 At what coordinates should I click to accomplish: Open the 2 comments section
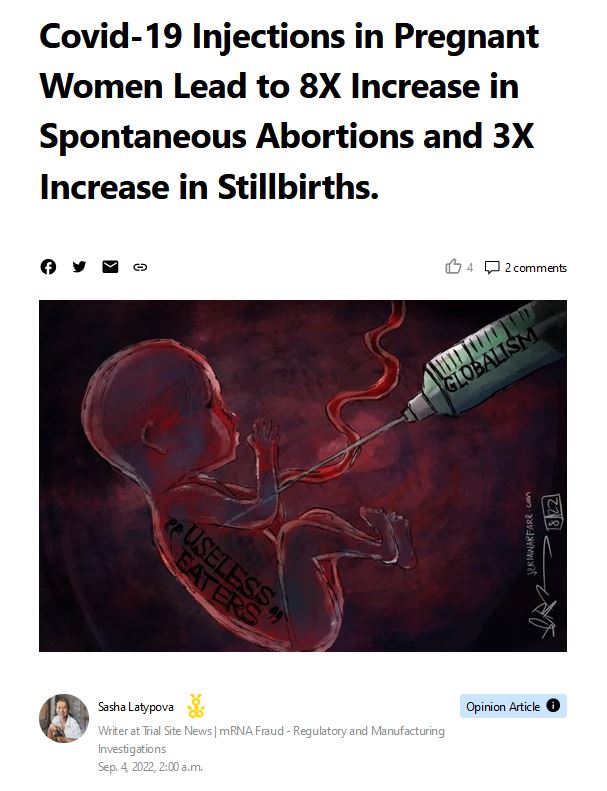point(526,267)
